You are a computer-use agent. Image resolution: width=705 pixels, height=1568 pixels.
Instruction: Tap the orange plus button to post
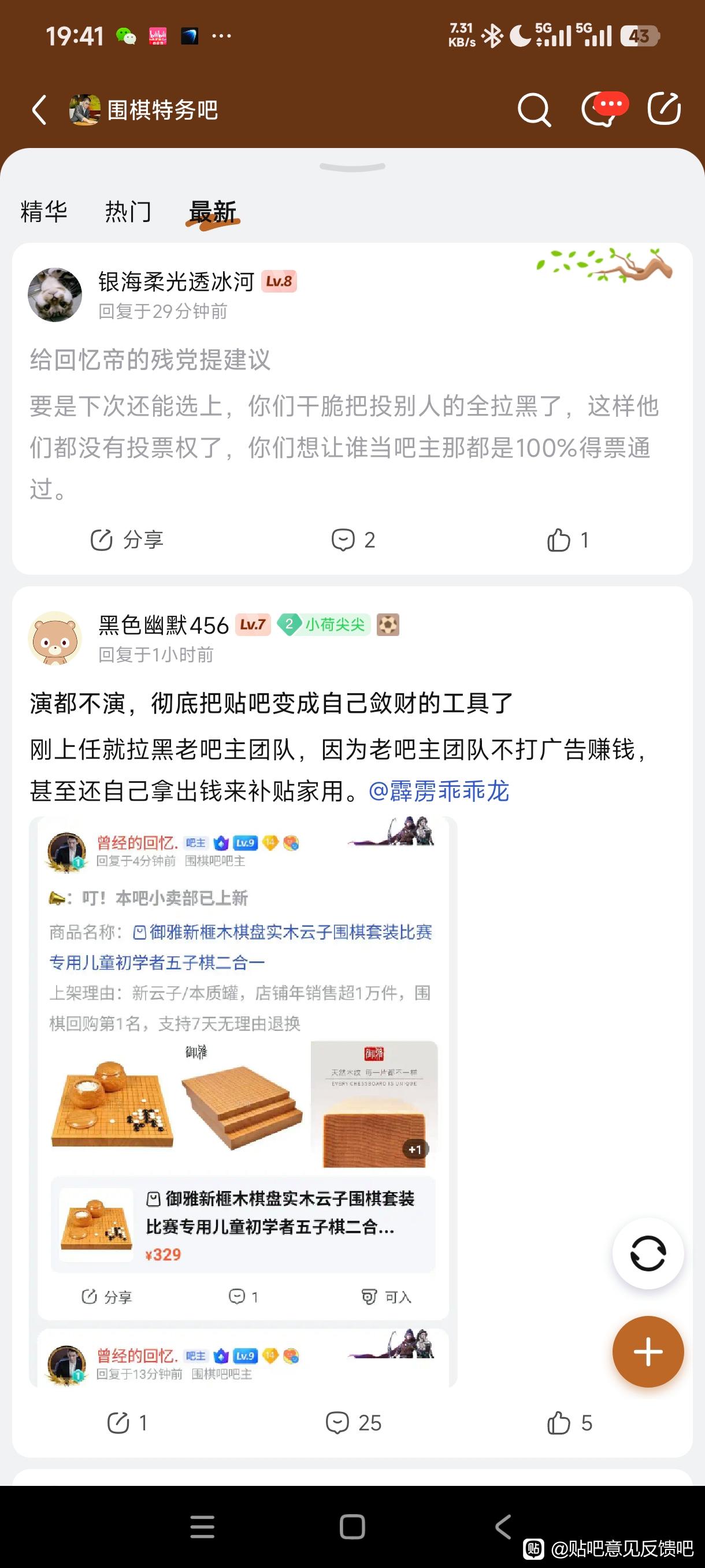[x=648, y=1352]
